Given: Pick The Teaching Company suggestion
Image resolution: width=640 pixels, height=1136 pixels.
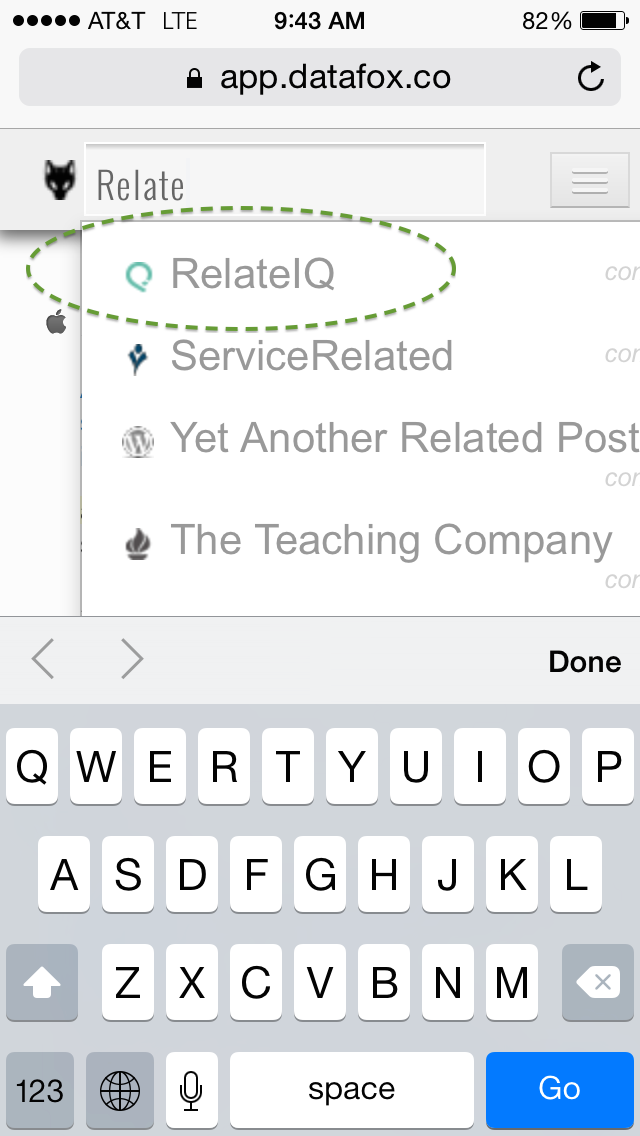Looking at the screenshot, I should point(390,541).
